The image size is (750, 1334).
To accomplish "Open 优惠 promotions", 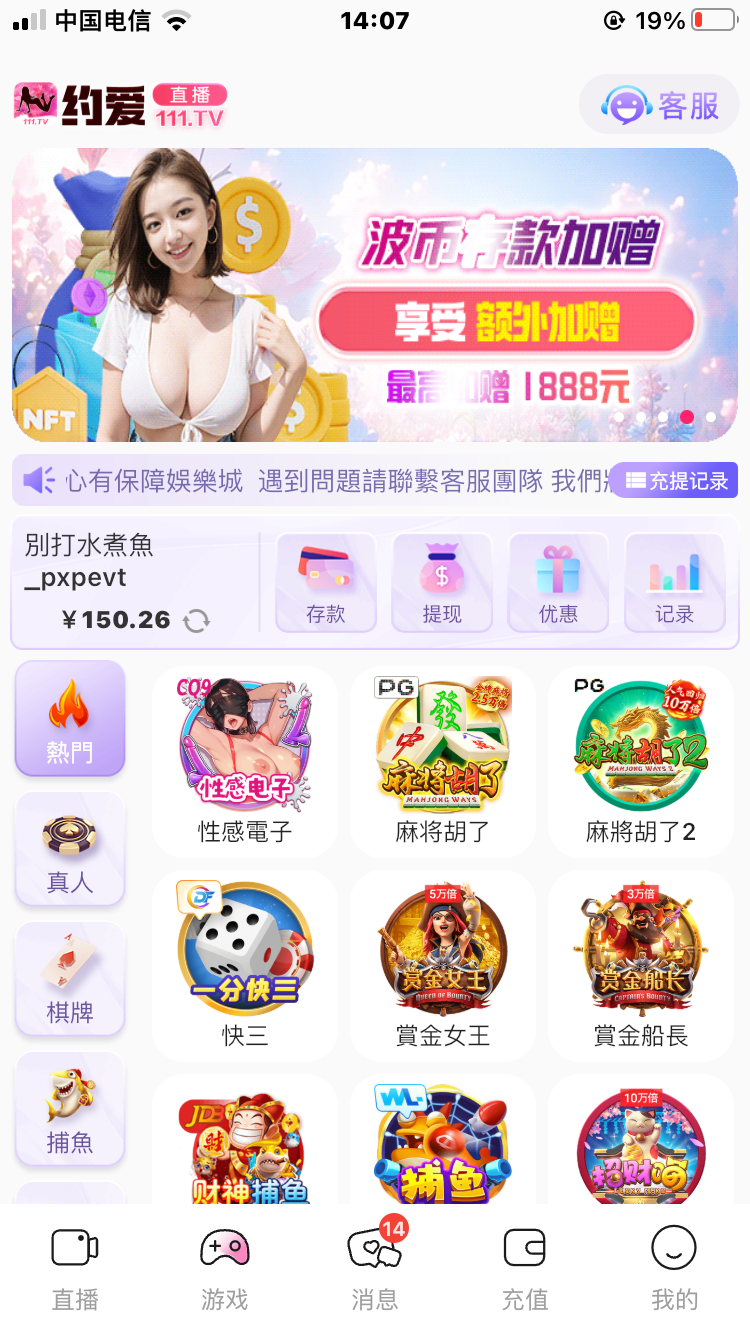I will tap(558, 582).
